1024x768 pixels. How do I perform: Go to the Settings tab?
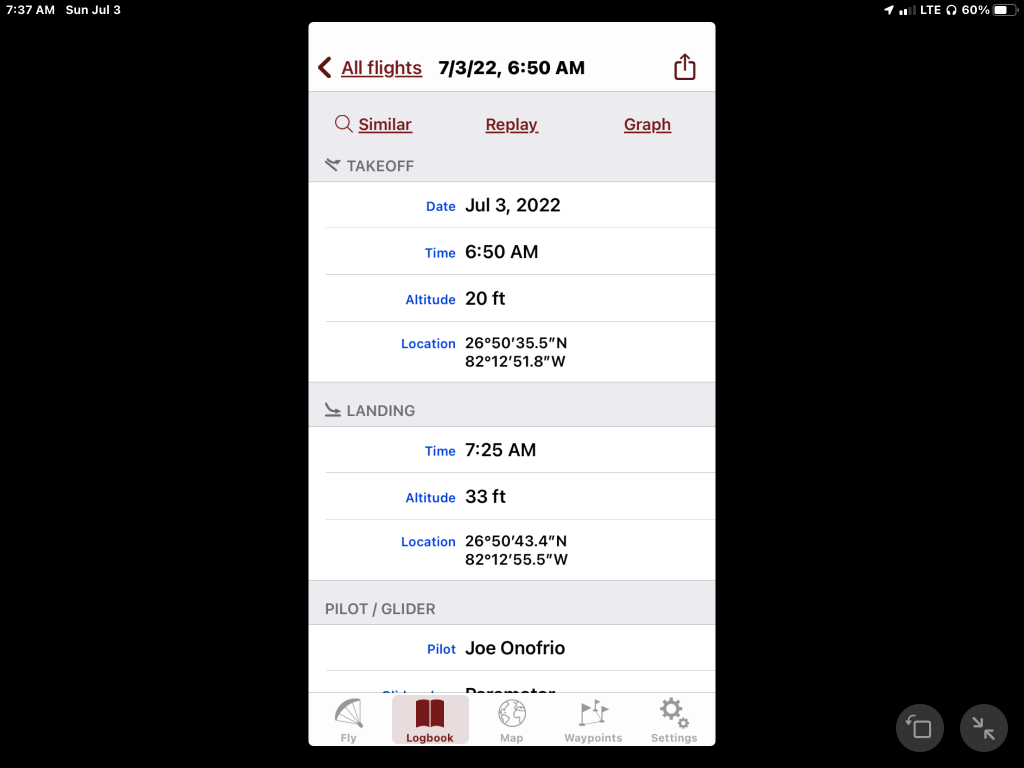coord(674,720)
